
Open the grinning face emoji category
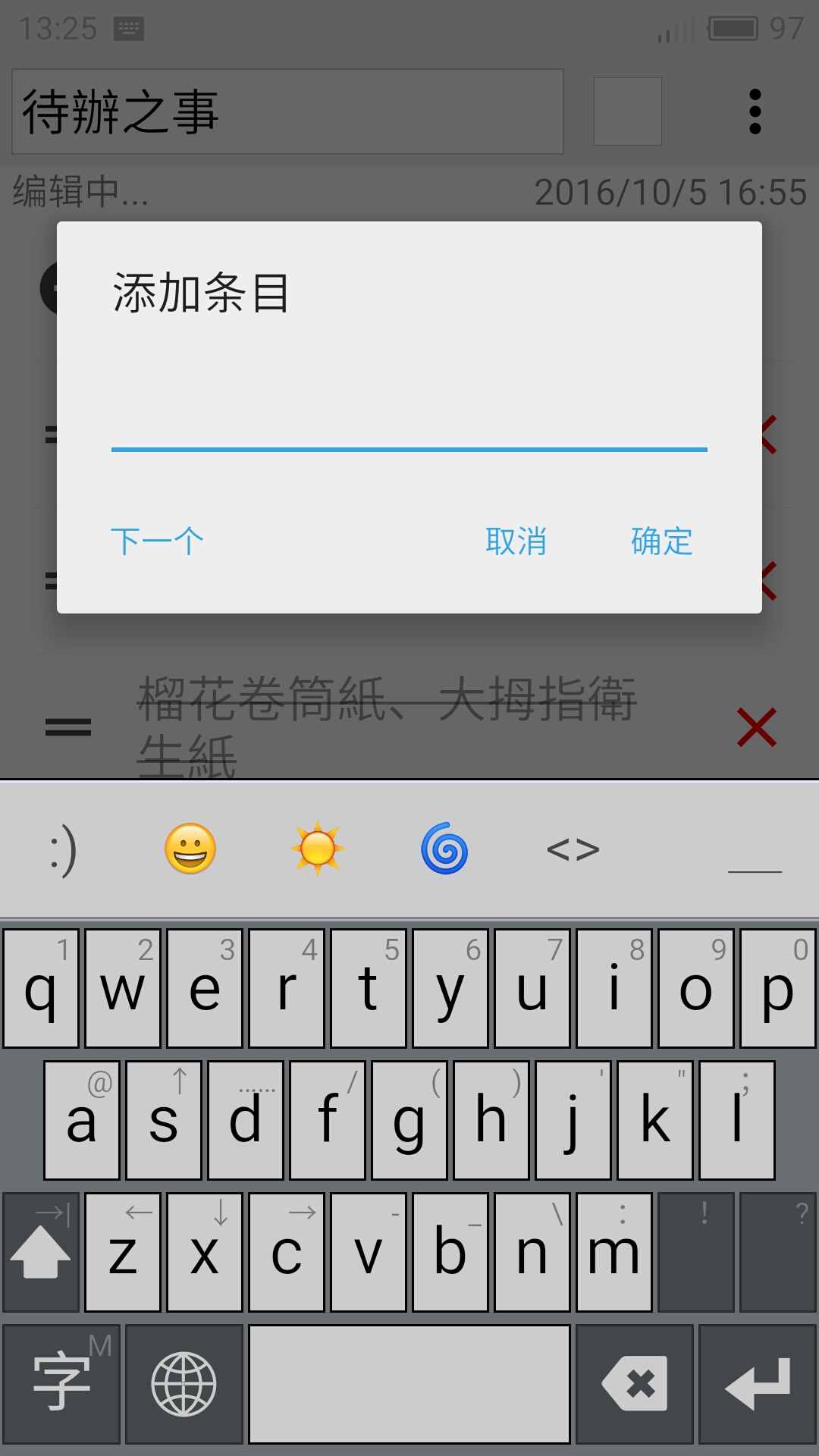(x=190, y=849)
